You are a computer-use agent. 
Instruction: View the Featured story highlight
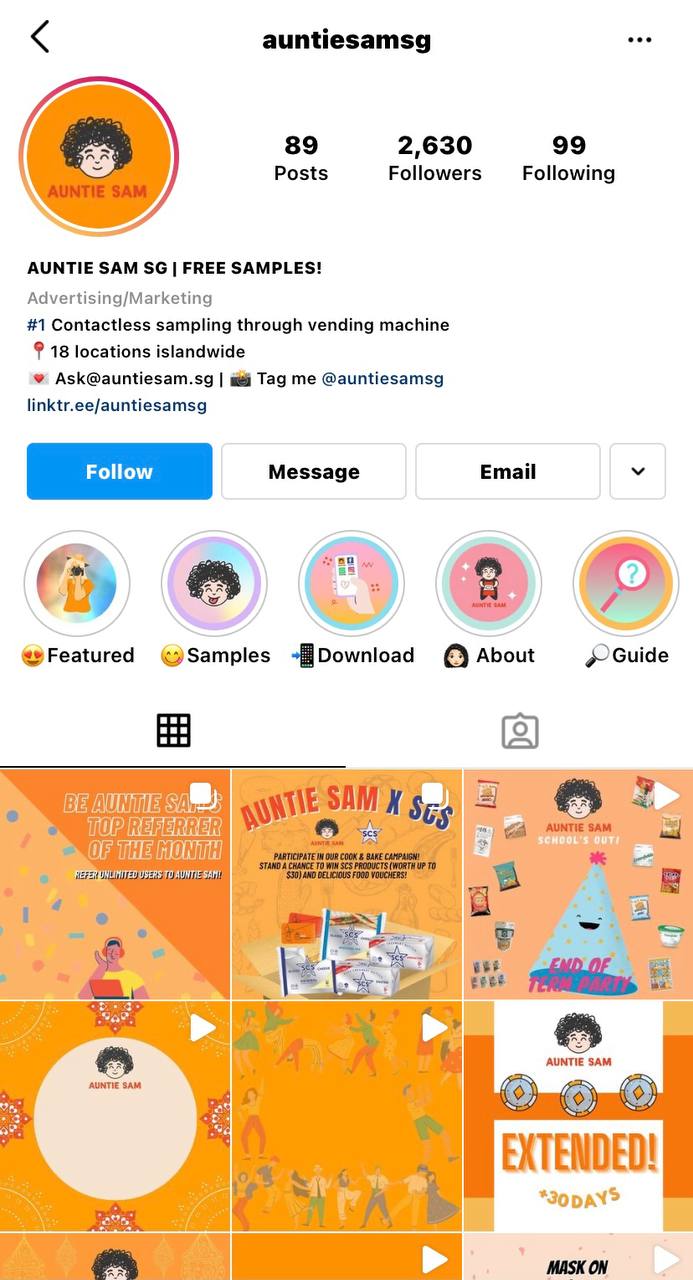pyautogui.click(x=77, y=584)
